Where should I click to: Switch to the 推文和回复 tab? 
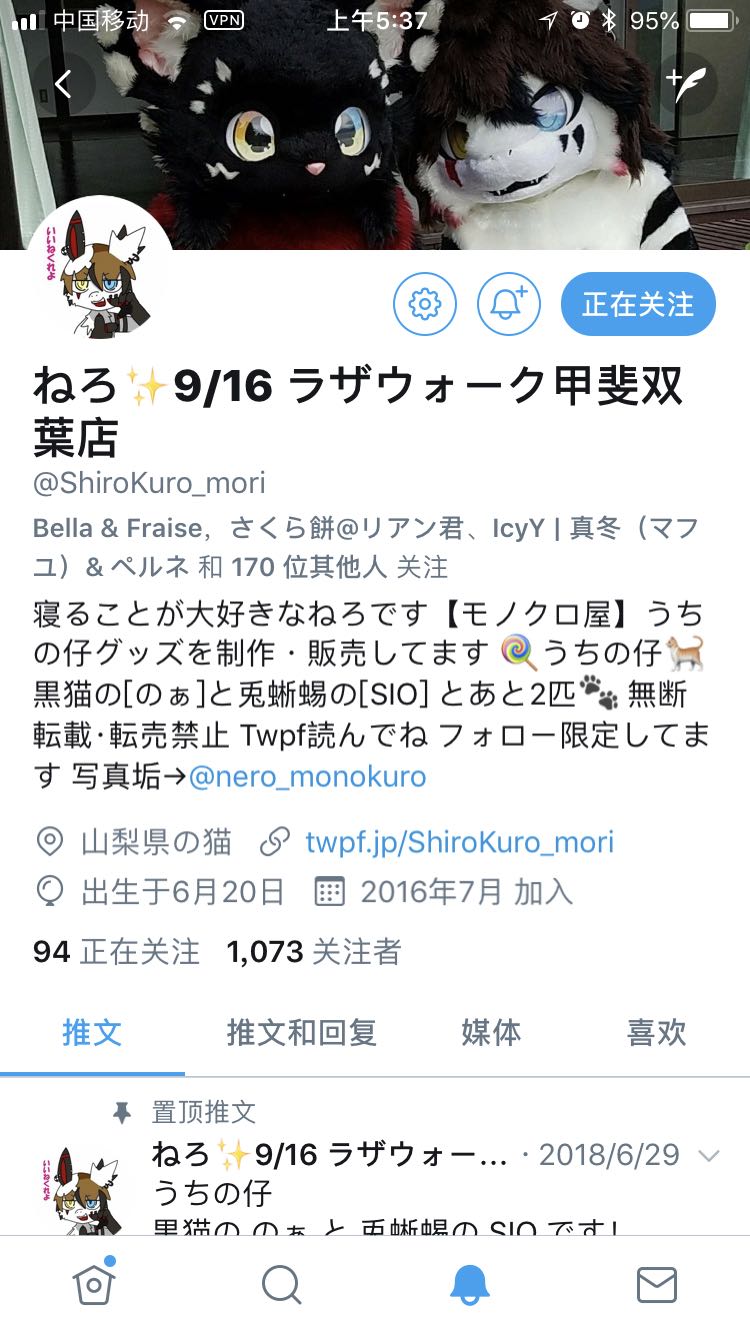pos(301,1032)
